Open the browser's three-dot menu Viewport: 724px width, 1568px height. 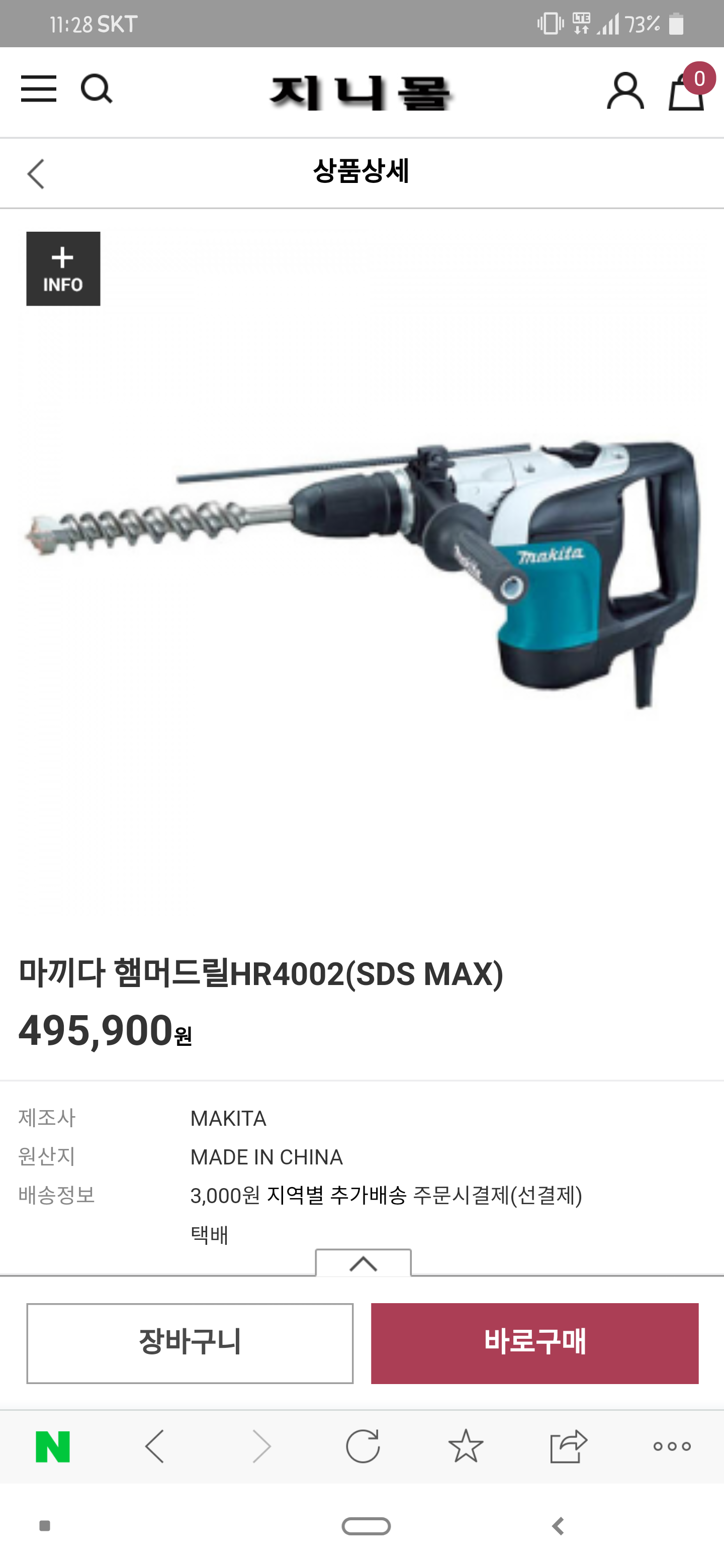click(672, 1446)
